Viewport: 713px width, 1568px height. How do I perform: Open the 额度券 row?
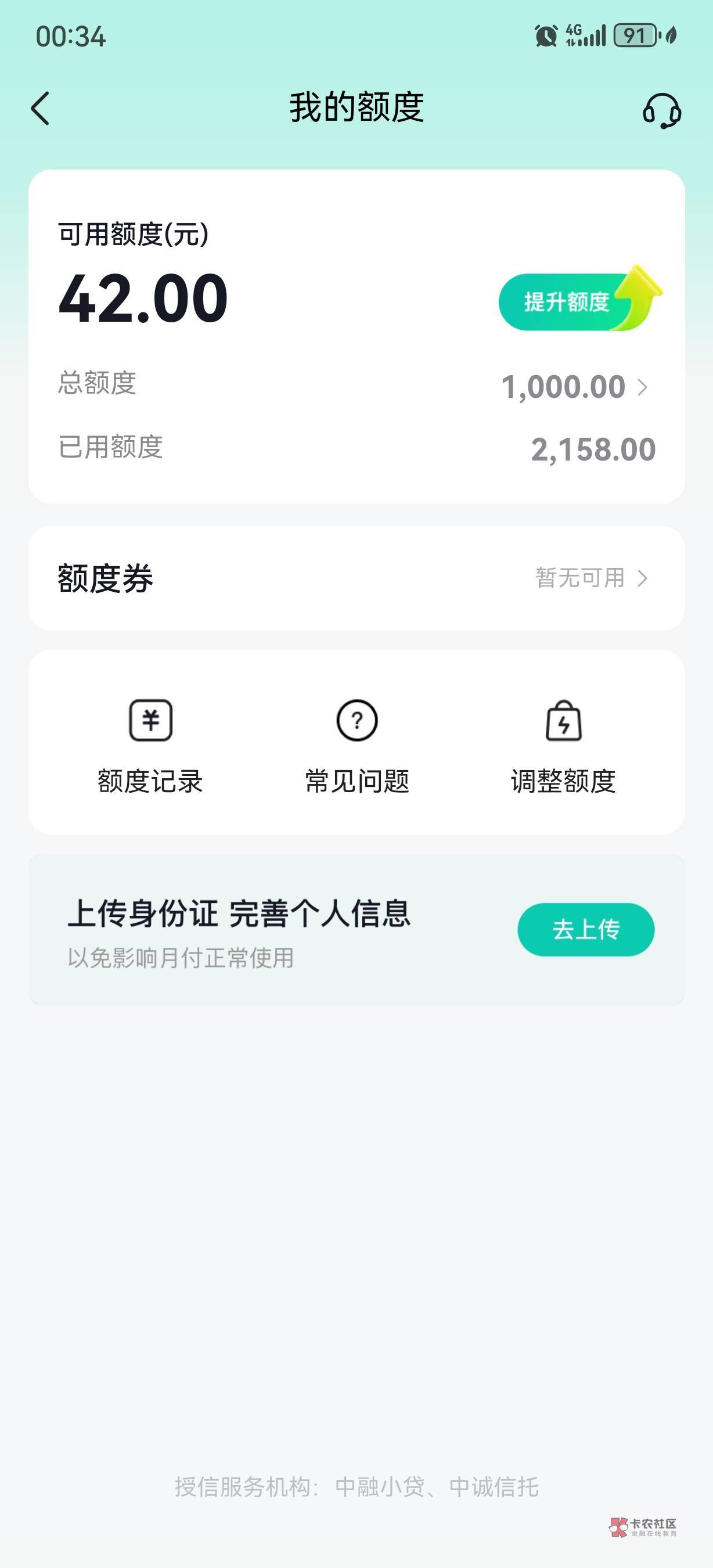(356, 578)
